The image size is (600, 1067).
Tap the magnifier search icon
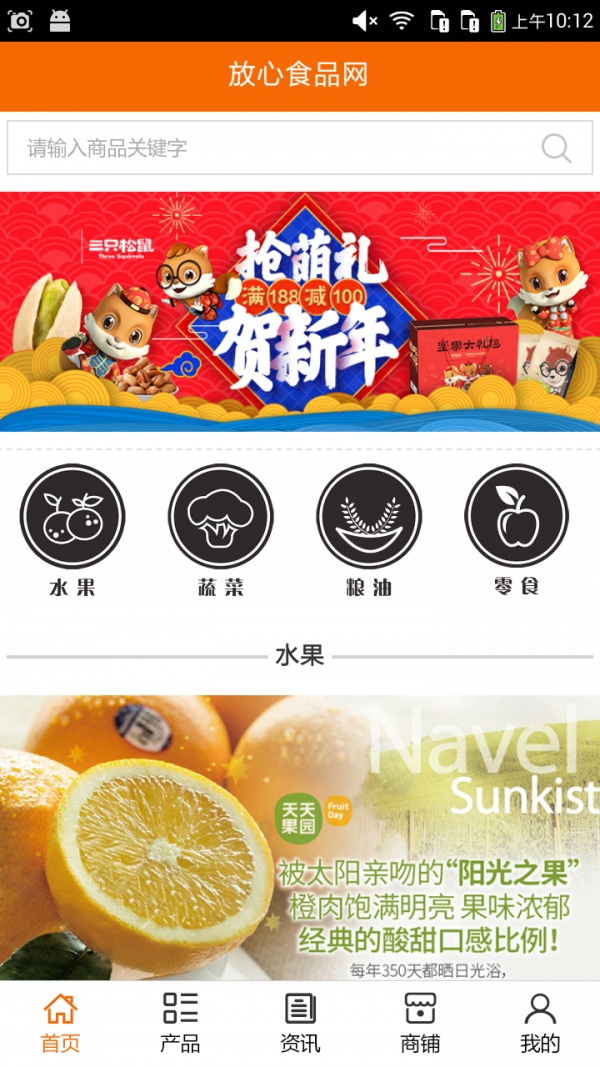point(556,148)
